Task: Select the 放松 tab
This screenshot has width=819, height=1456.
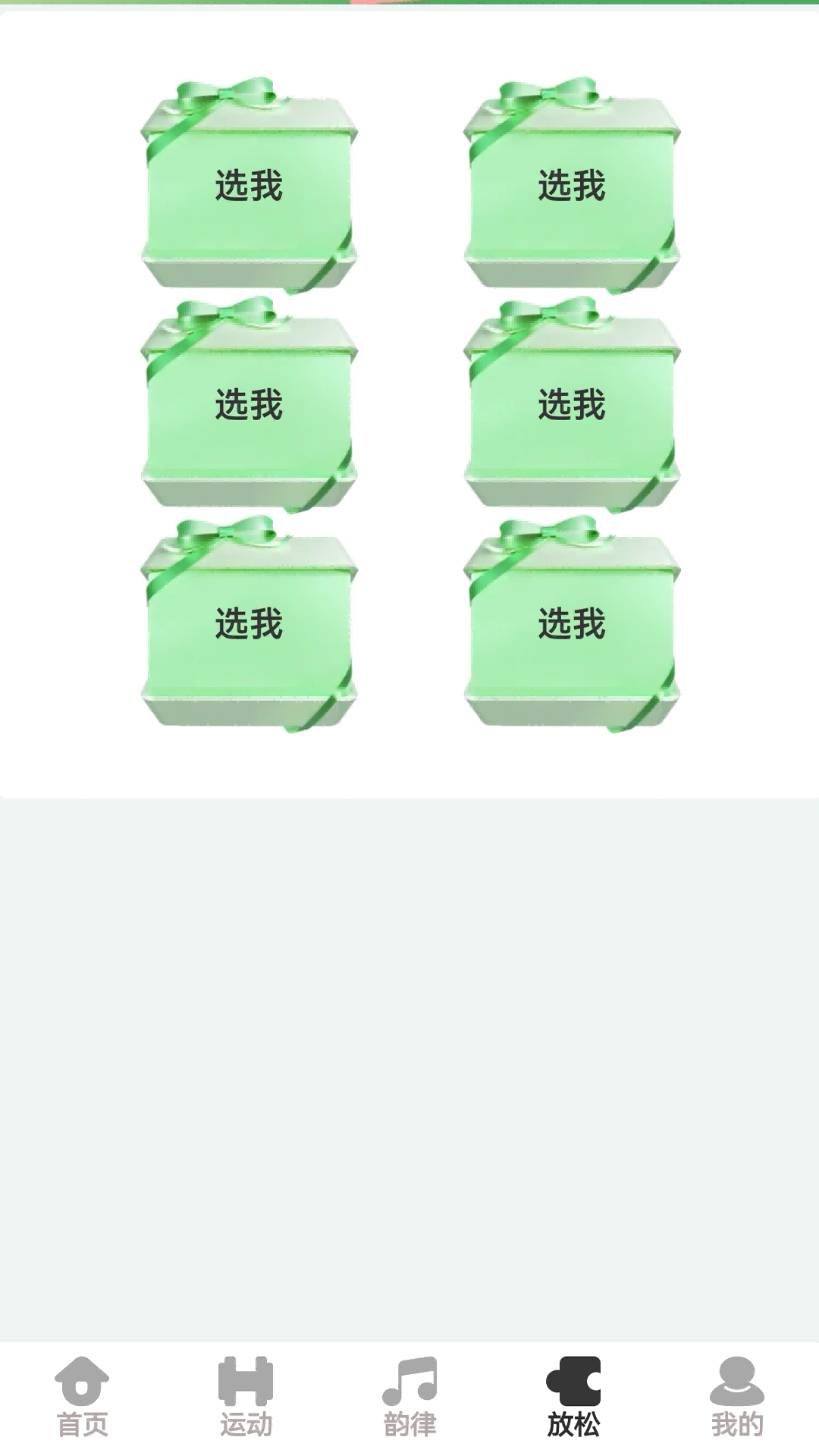Action: click(x=573, y=1397)
